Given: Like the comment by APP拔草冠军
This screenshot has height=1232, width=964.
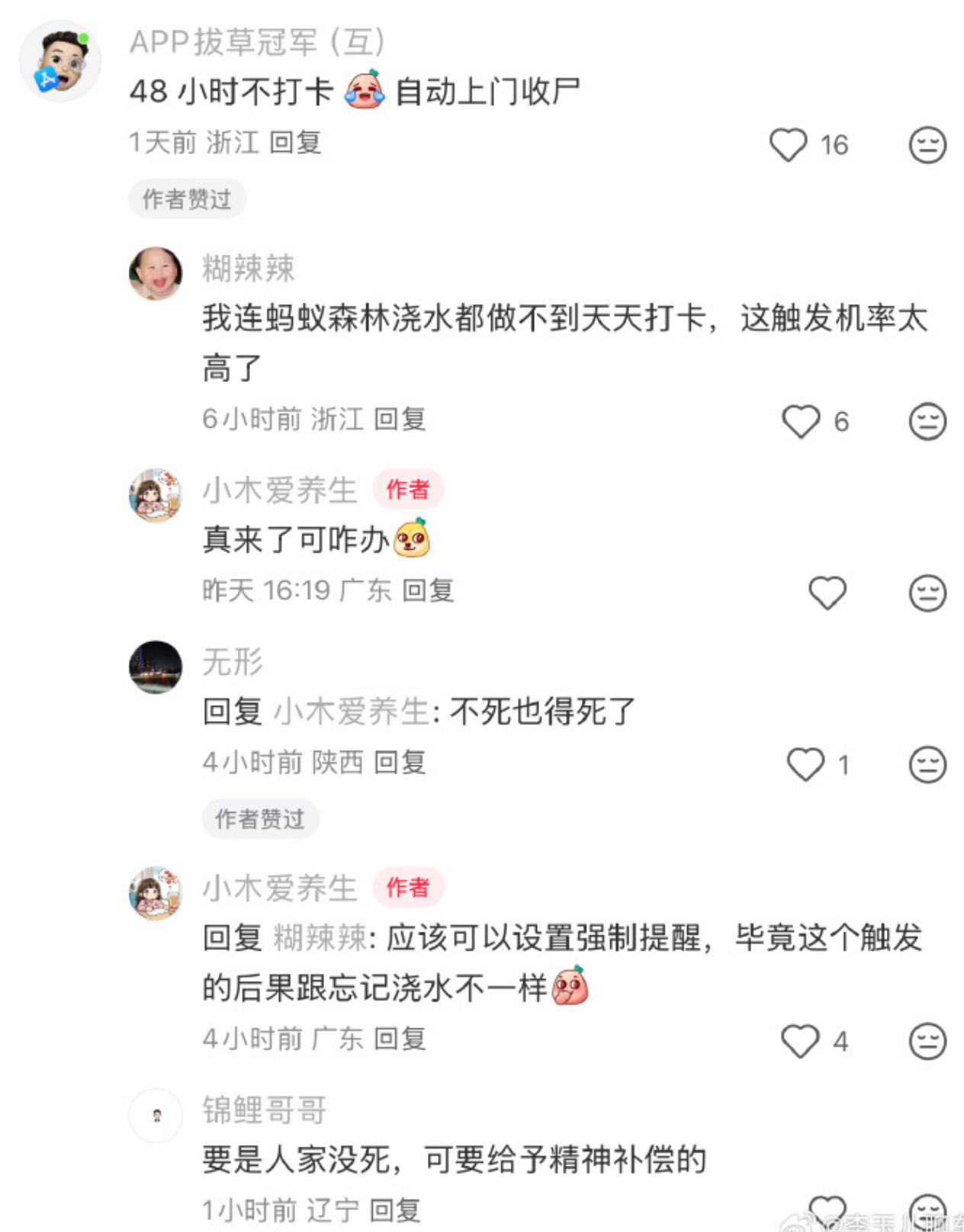Looking at the screenshot, I should (788, 144).
